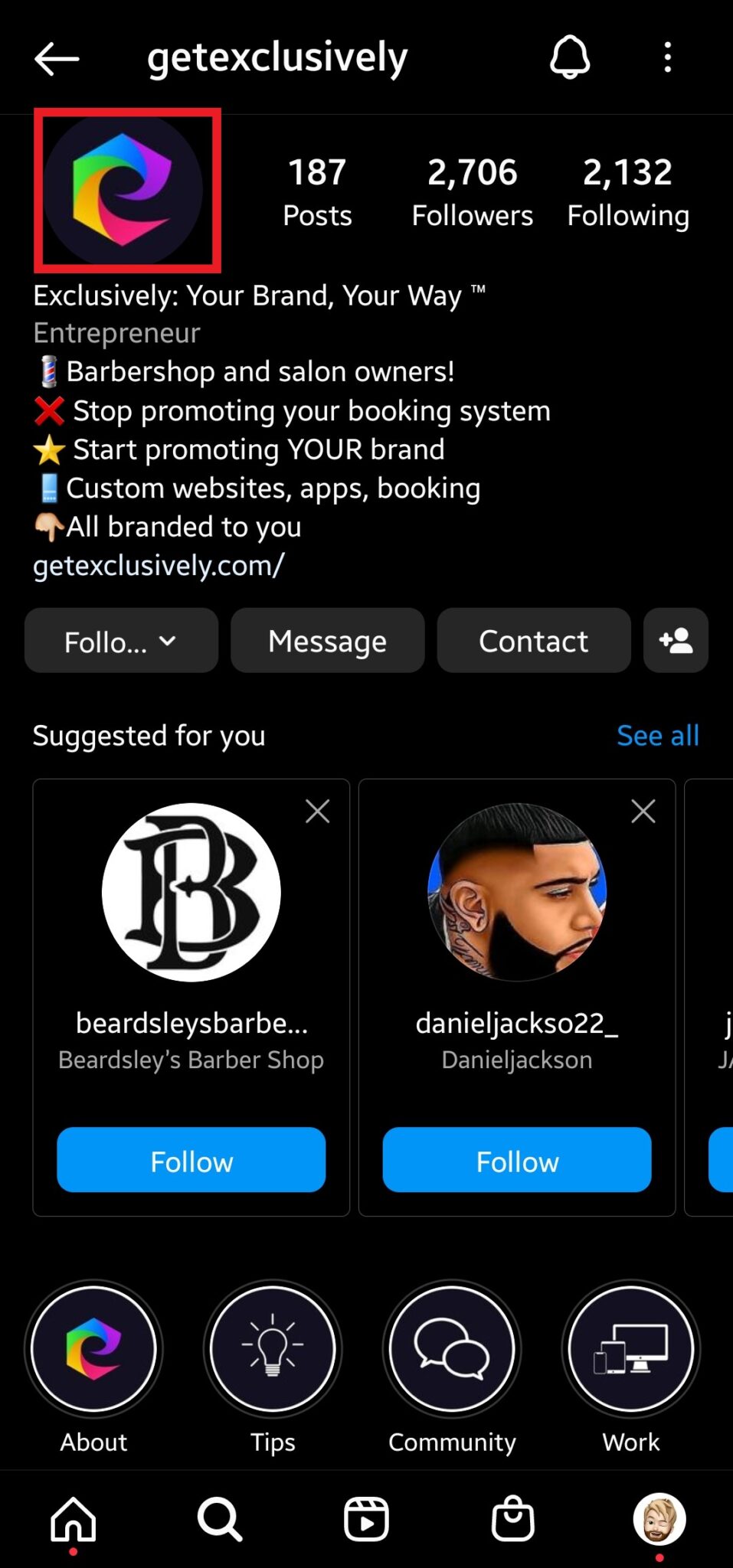
Task: Follow Beardsley's Barber Shop
Action: [x=191, y=1160]
